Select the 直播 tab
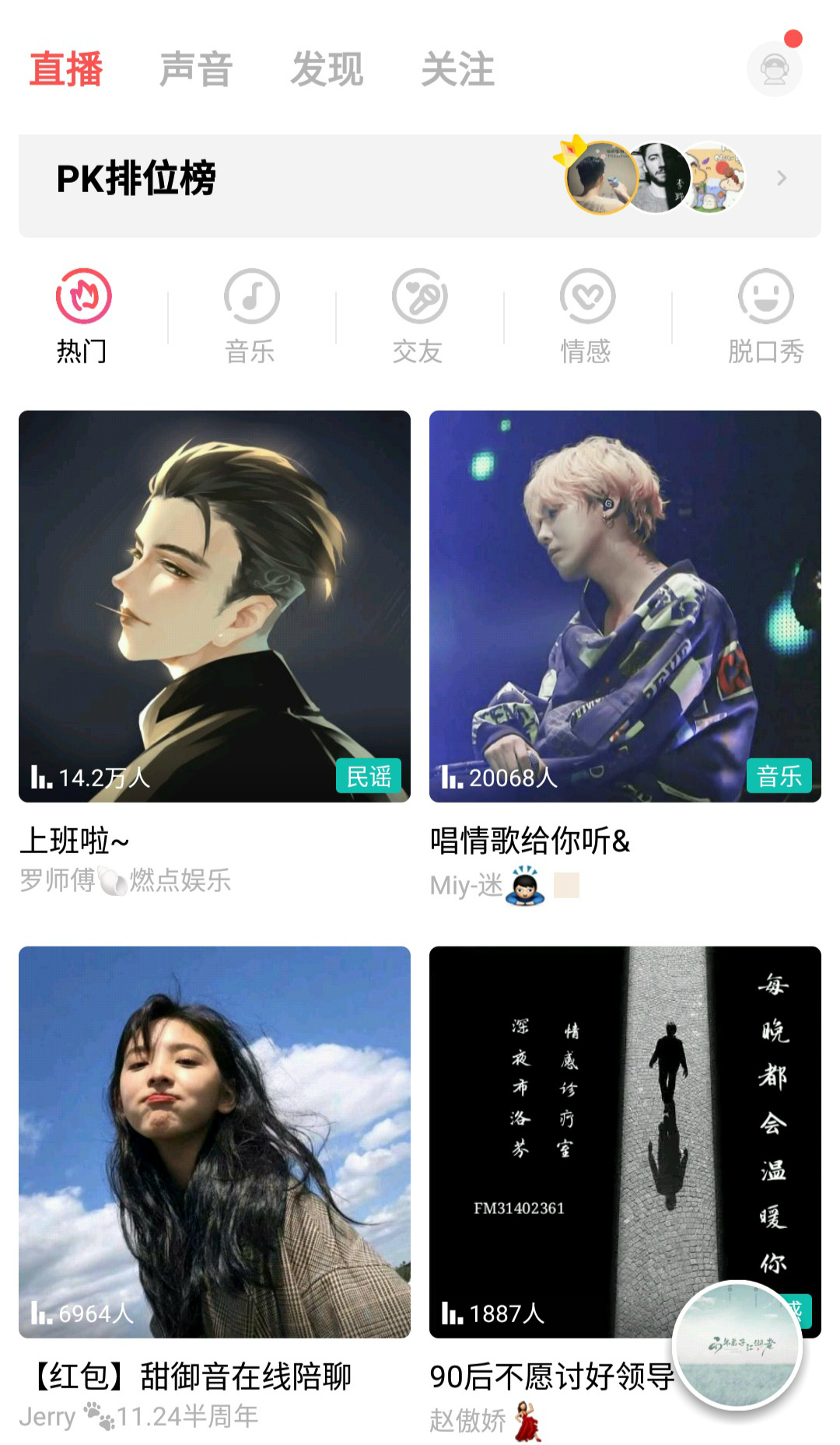Viewport: 840px width, 1445px height. [x=66, y=69]
